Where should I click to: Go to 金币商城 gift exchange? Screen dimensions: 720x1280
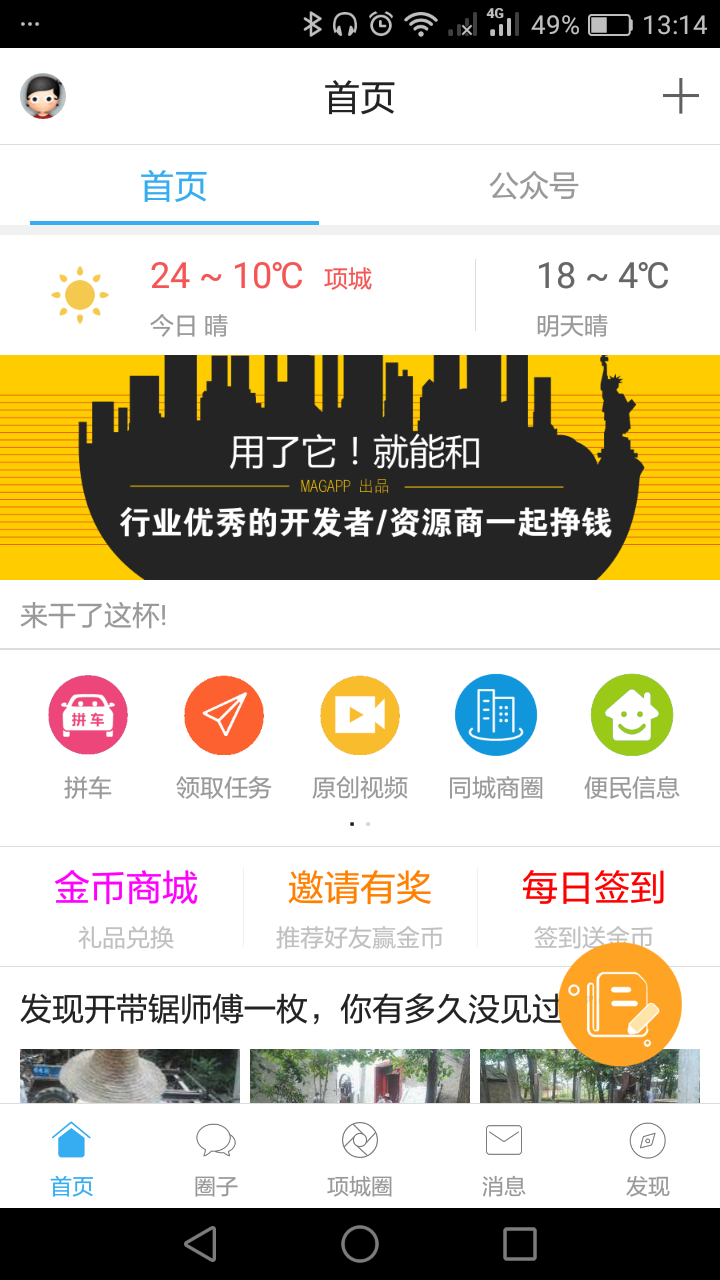click(126, 906)
